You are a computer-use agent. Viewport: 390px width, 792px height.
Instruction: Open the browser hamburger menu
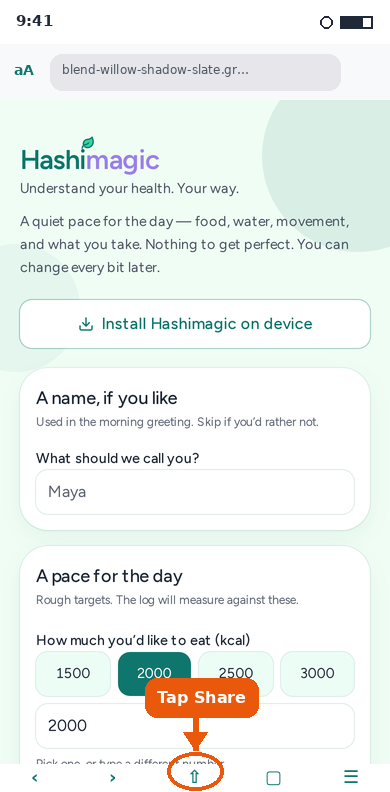coord(351,776)
